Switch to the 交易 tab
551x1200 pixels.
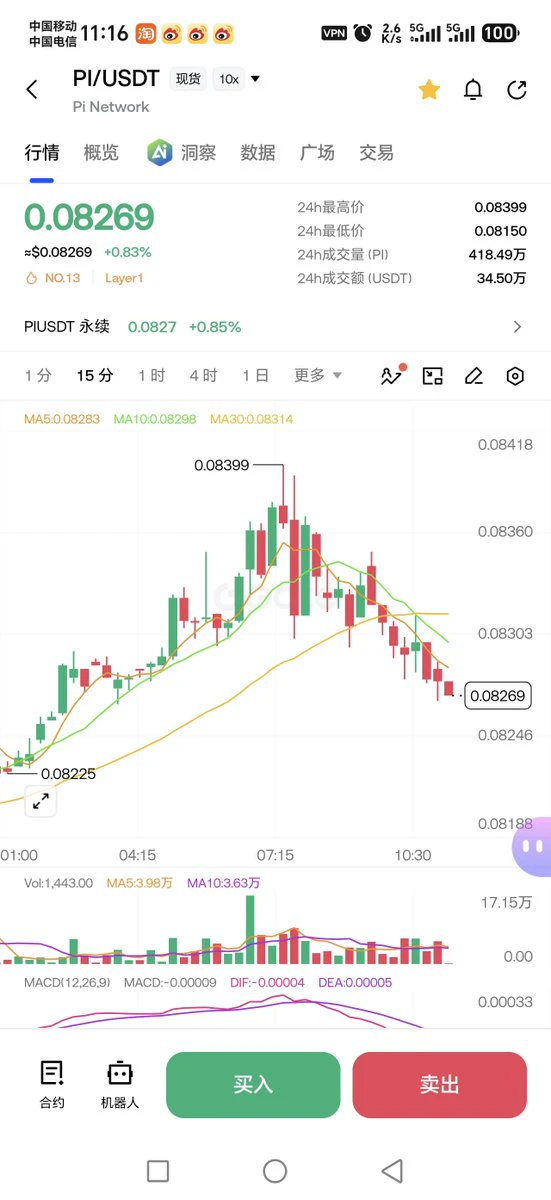376,153
